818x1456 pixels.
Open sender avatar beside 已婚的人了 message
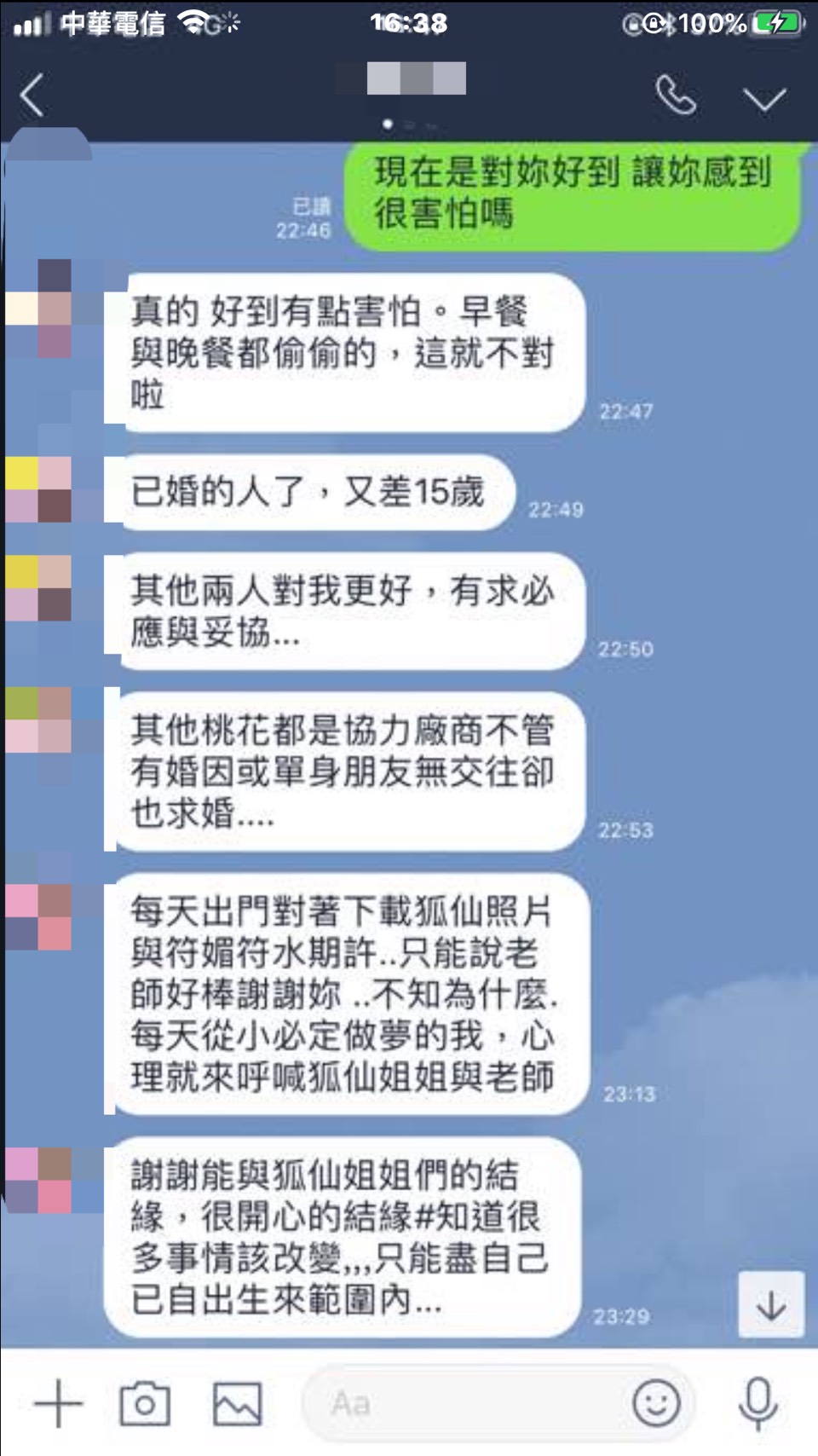pyautogui.click(x=39, y=490)
